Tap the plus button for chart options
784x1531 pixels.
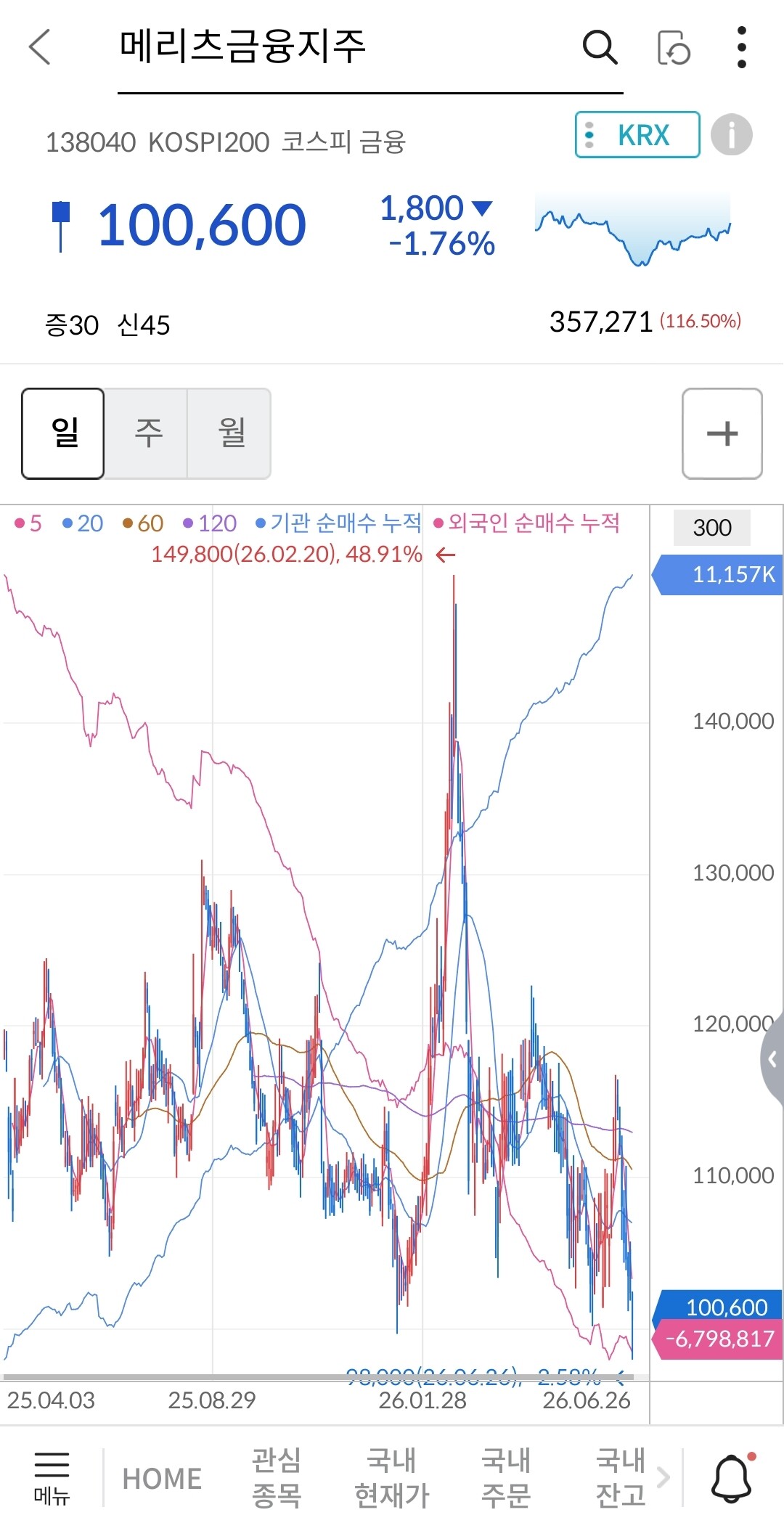click(722, 433)
